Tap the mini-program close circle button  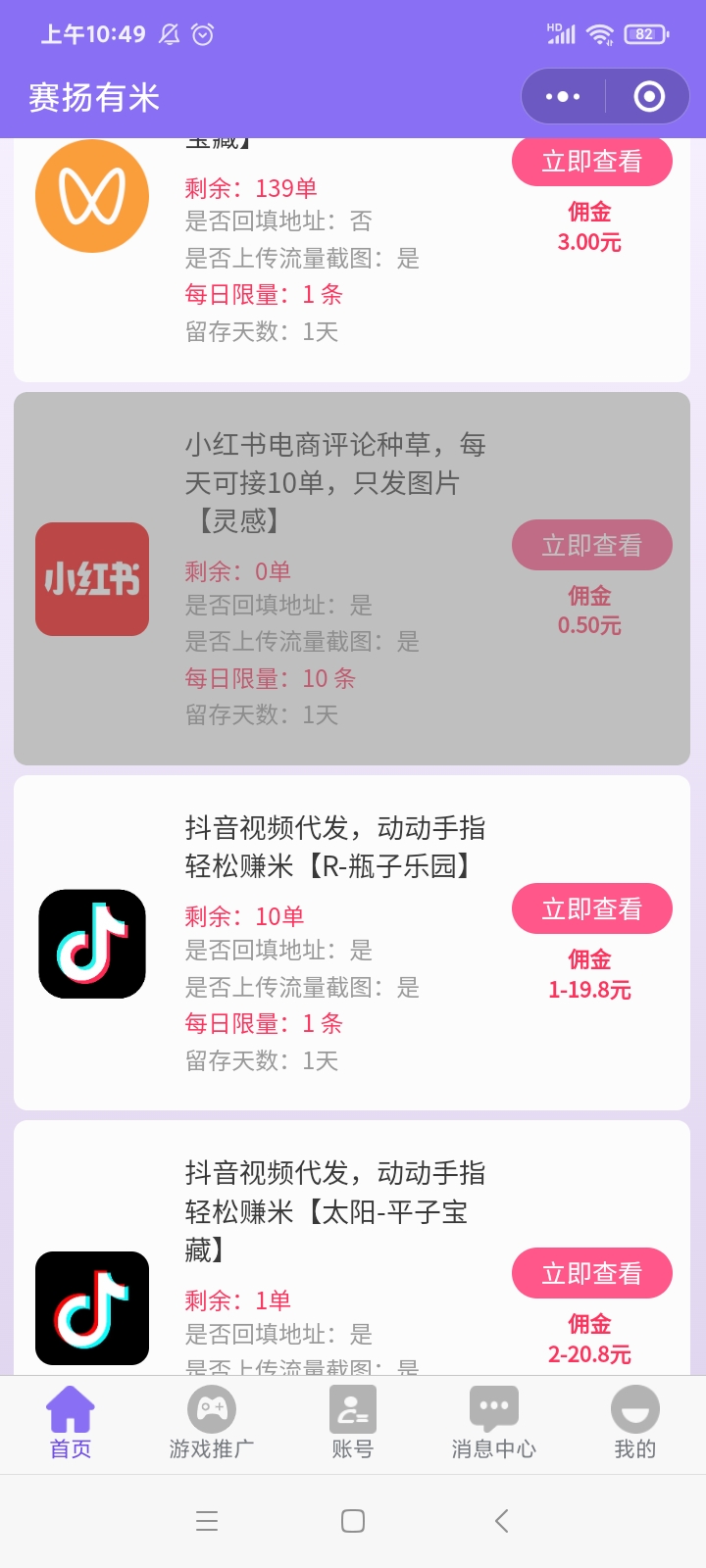647,96
